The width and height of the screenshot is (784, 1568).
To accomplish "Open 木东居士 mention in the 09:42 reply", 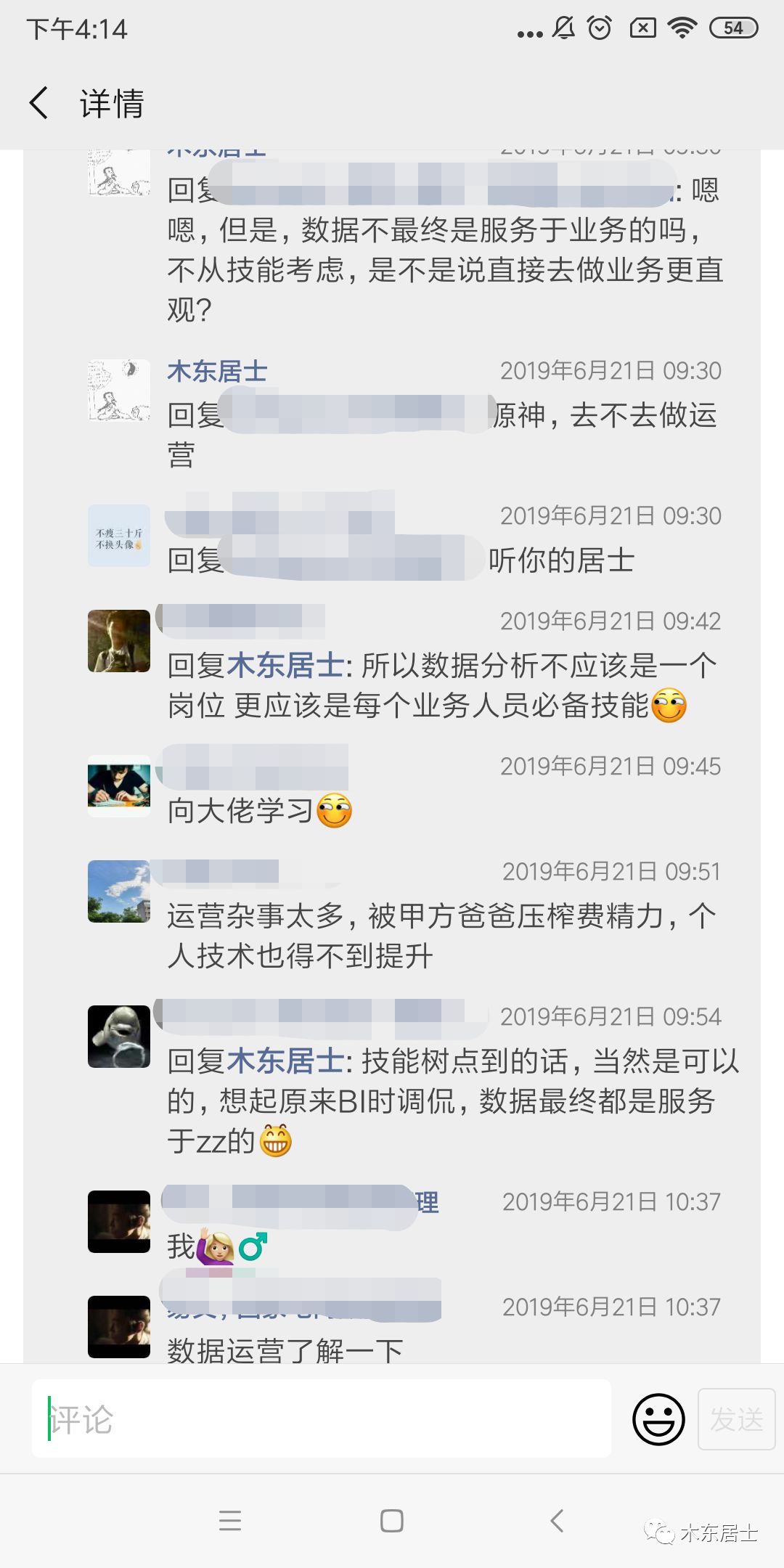I will [x=285, y=666].
